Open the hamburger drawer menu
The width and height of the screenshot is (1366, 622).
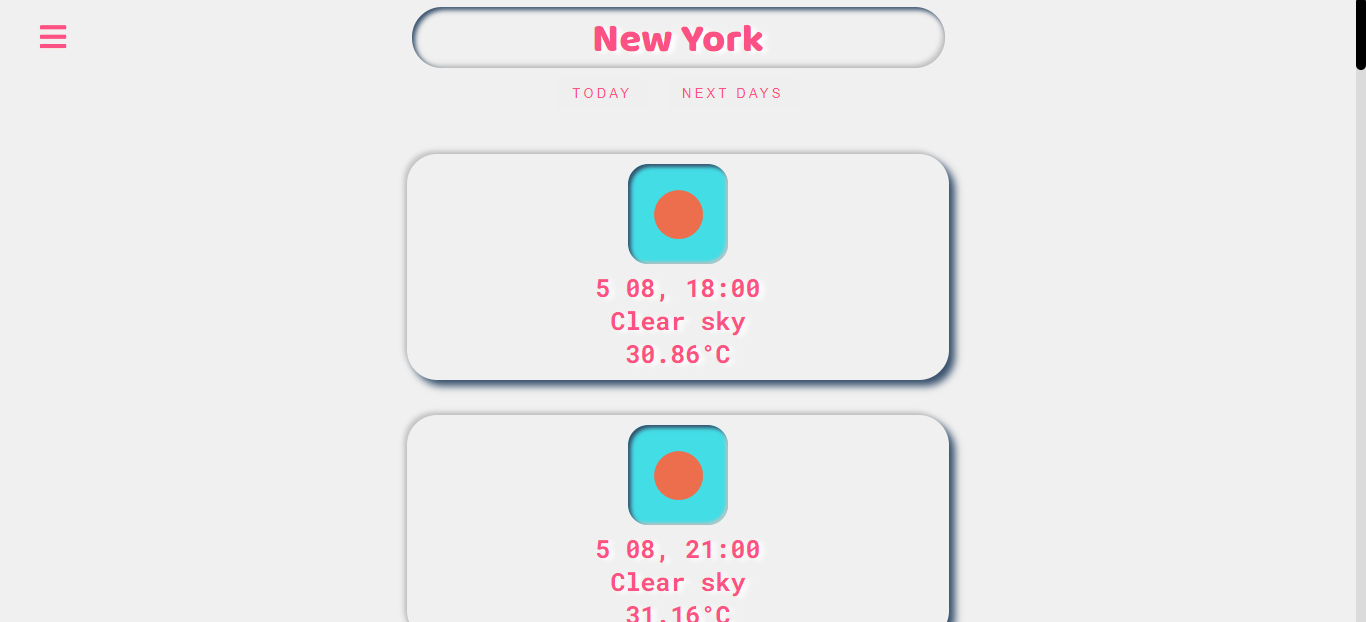coord(53,37)
